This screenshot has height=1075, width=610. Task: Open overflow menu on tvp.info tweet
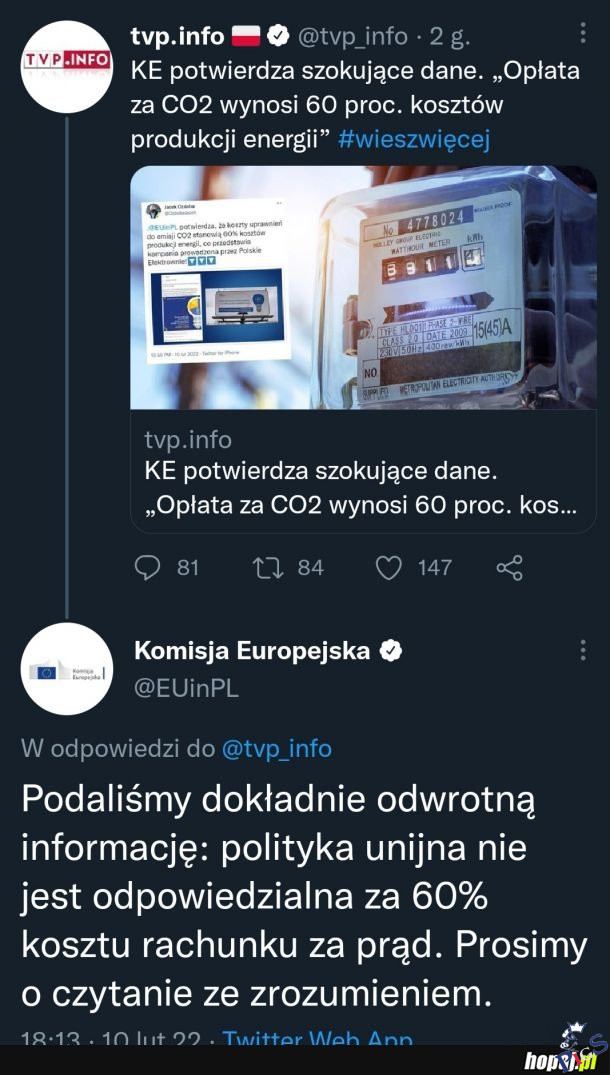[x=583, y=35]
